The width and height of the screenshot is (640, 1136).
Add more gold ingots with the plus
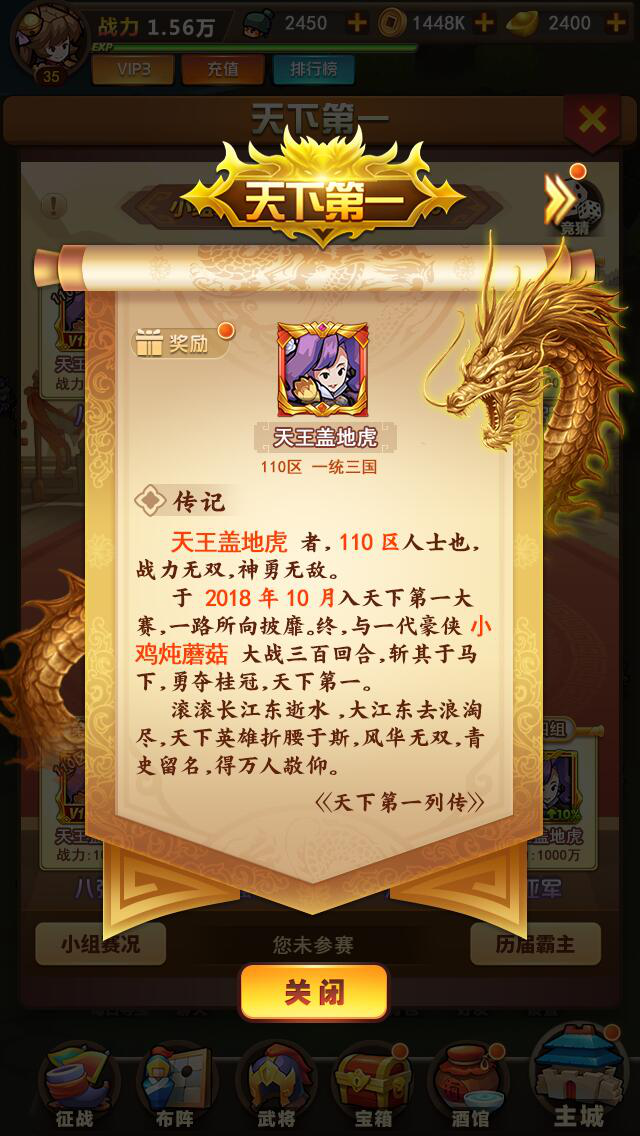pyautogui.click(x=617, y=22)
